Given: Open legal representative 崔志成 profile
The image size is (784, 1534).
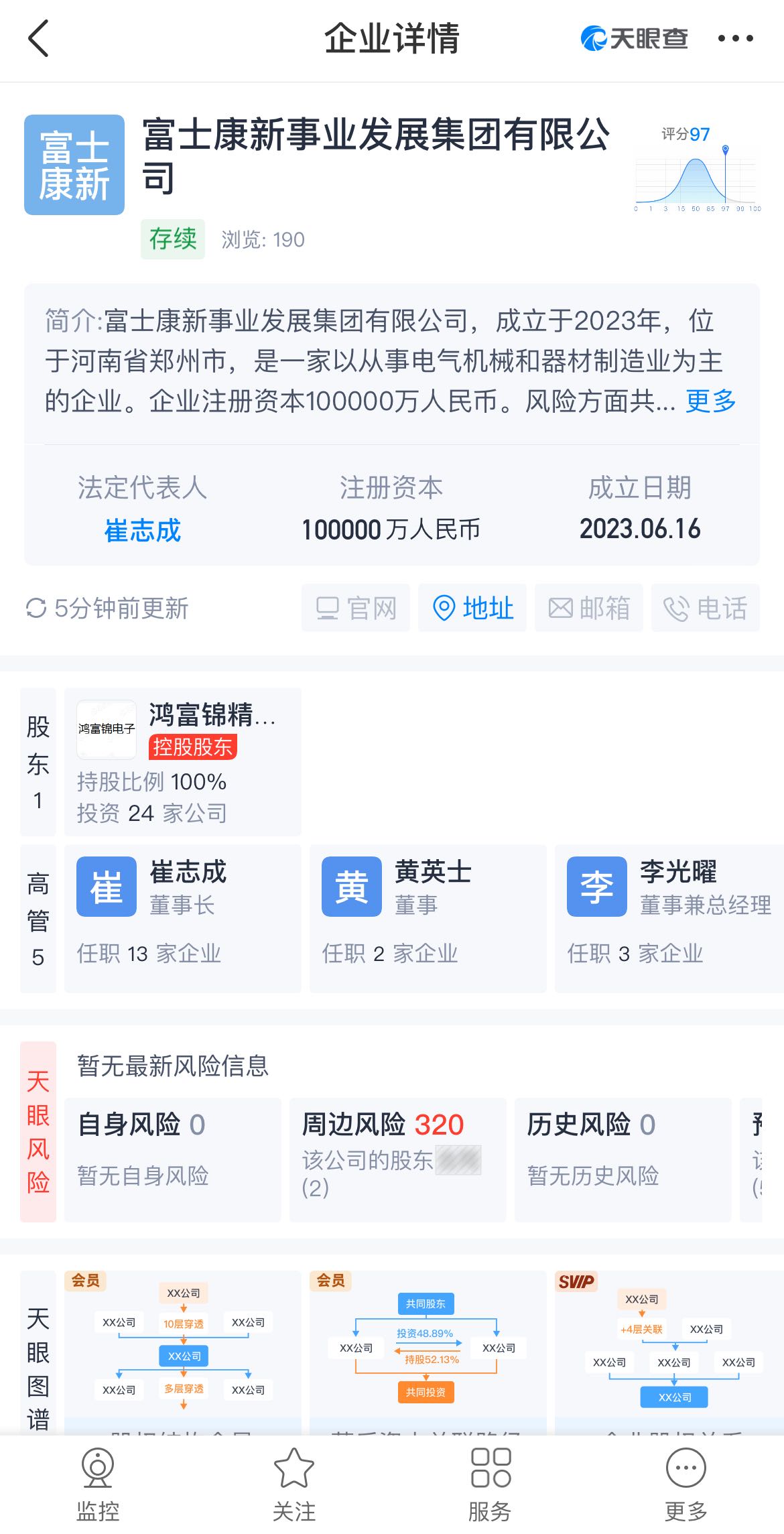Looking at the screenshot, I should point(143,530).
